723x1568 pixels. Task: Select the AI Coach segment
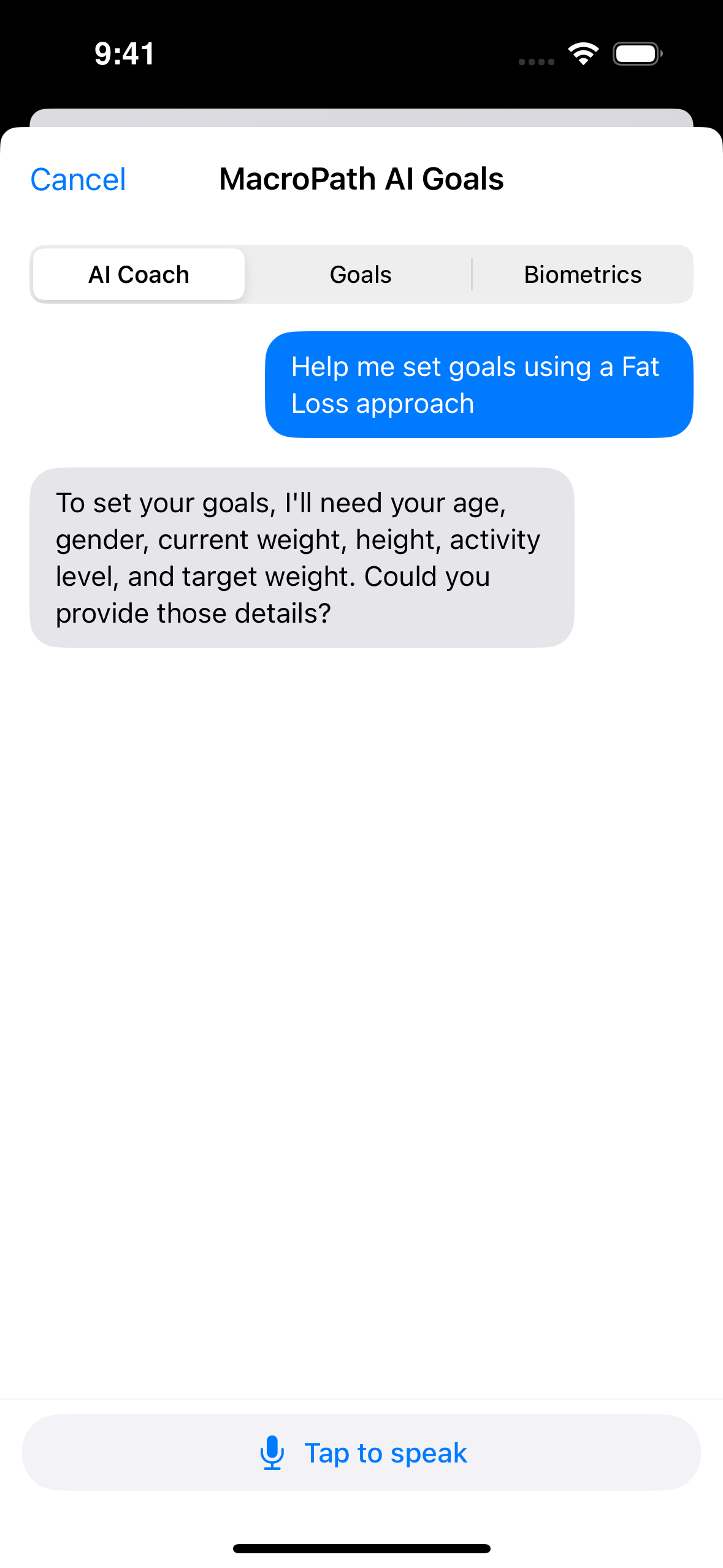point(139,274)
